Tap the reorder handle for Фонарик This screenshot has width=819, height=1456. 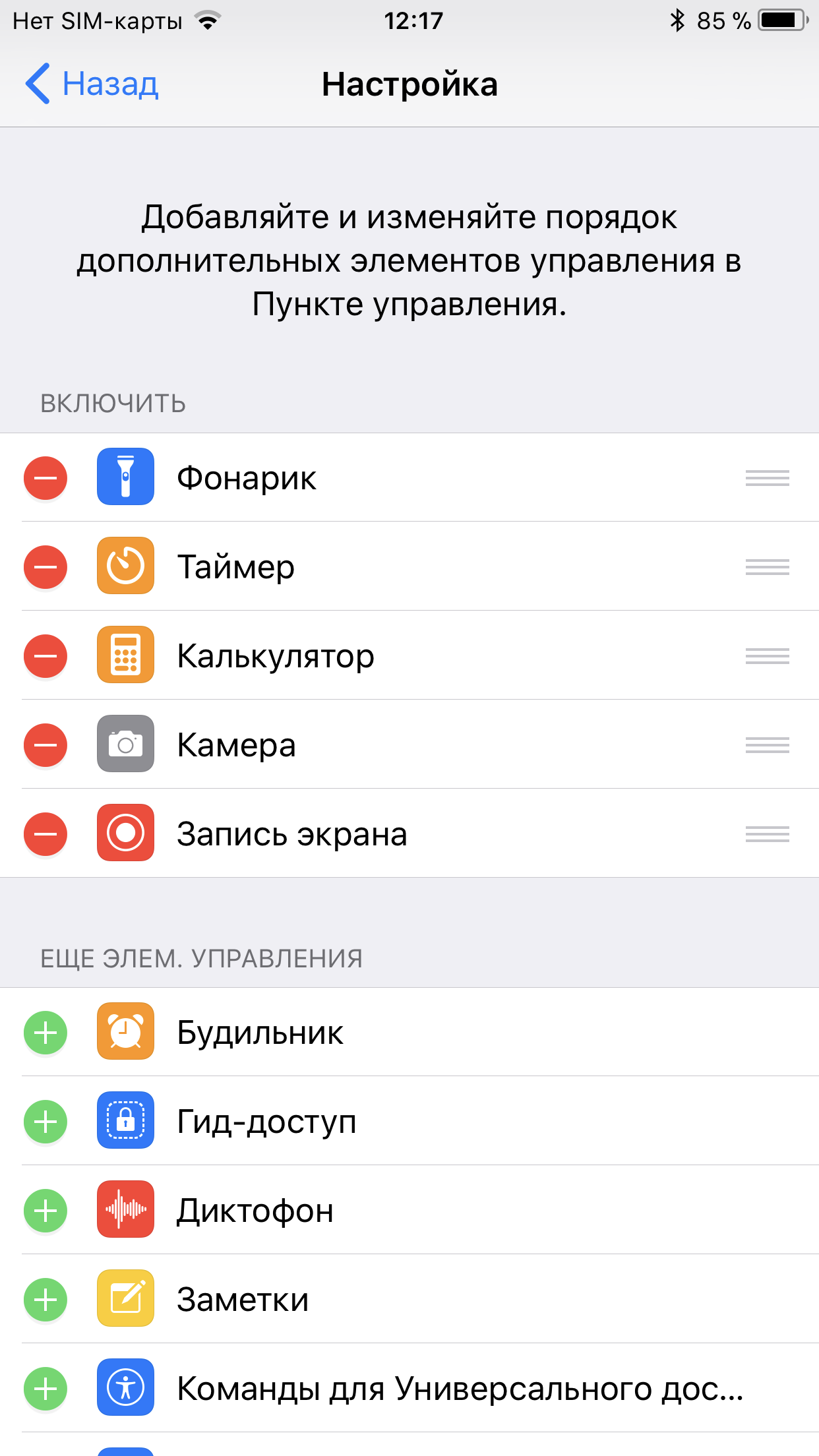tap(767, 477)
